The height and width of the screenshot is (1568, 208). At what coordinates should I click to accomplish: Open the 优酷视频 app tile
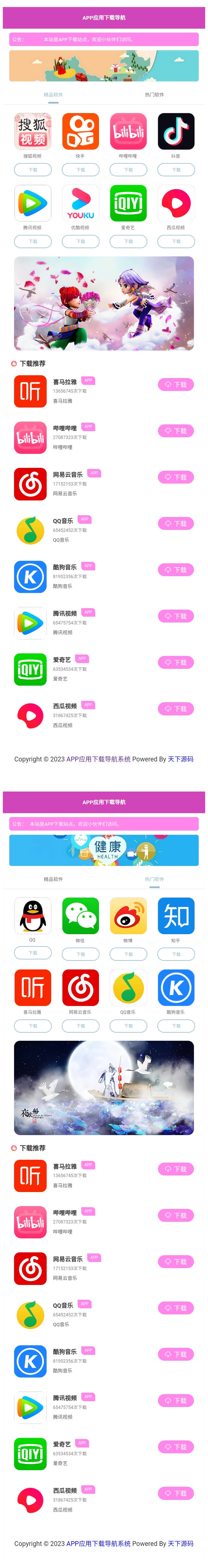(80, 203)
